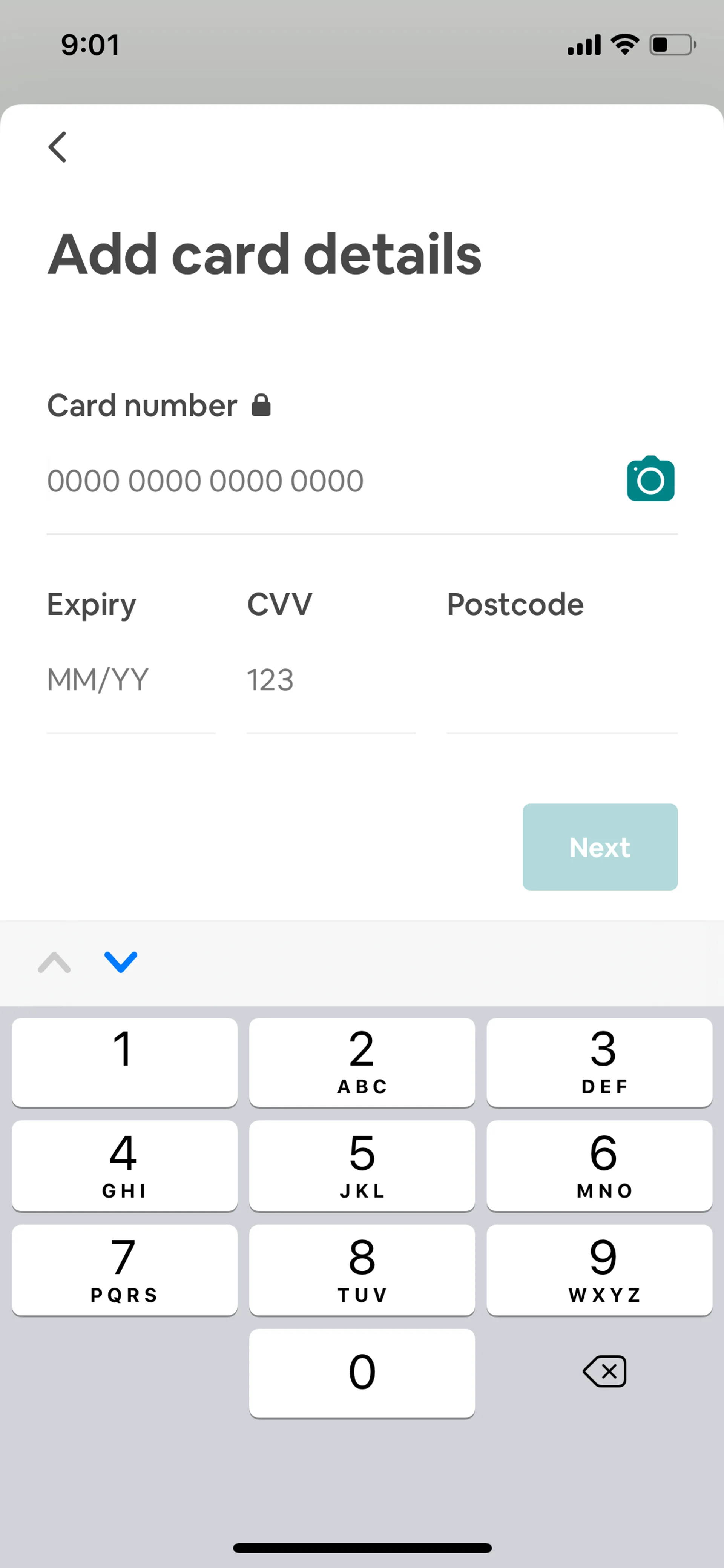The image size is (724, 1568).
Task: Select the CVV field
Action: click(x=330, y=680)
